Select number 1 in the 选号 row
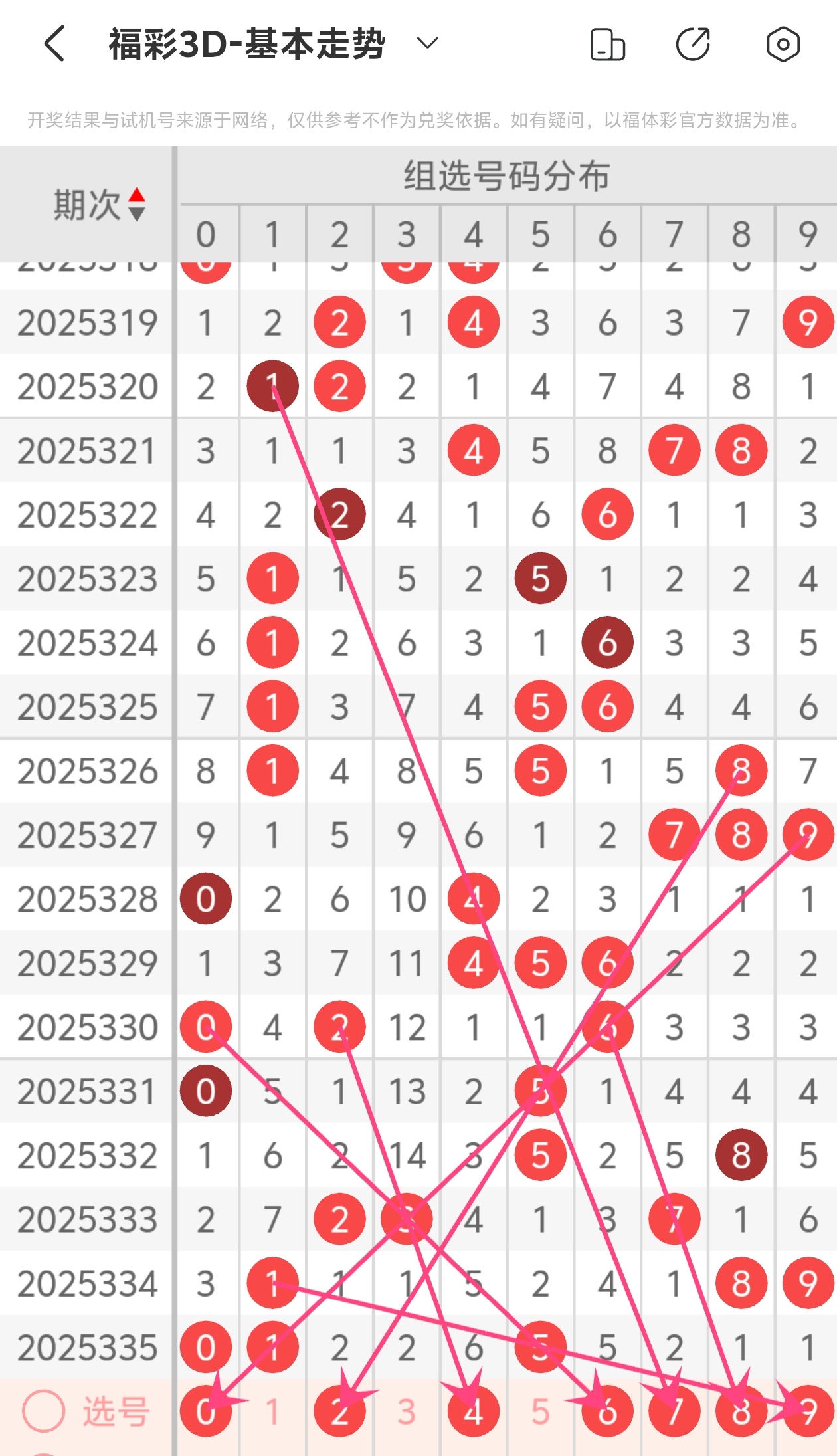 point(272,1411)
